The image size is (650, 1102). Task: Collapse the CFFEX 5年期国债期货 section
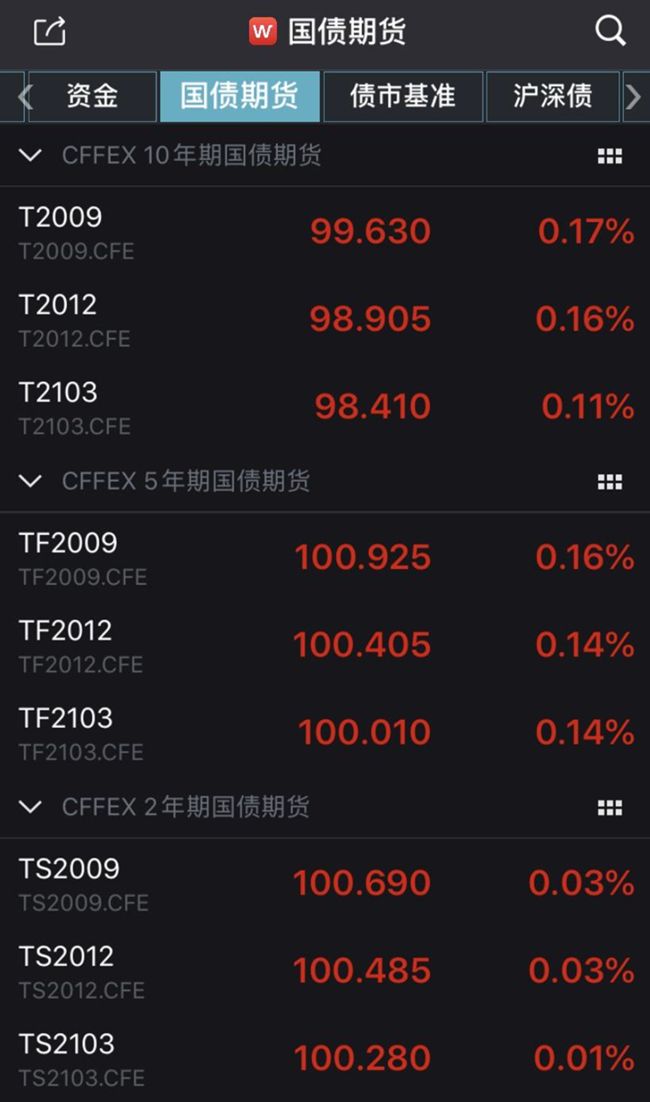(x=30, y=481)
